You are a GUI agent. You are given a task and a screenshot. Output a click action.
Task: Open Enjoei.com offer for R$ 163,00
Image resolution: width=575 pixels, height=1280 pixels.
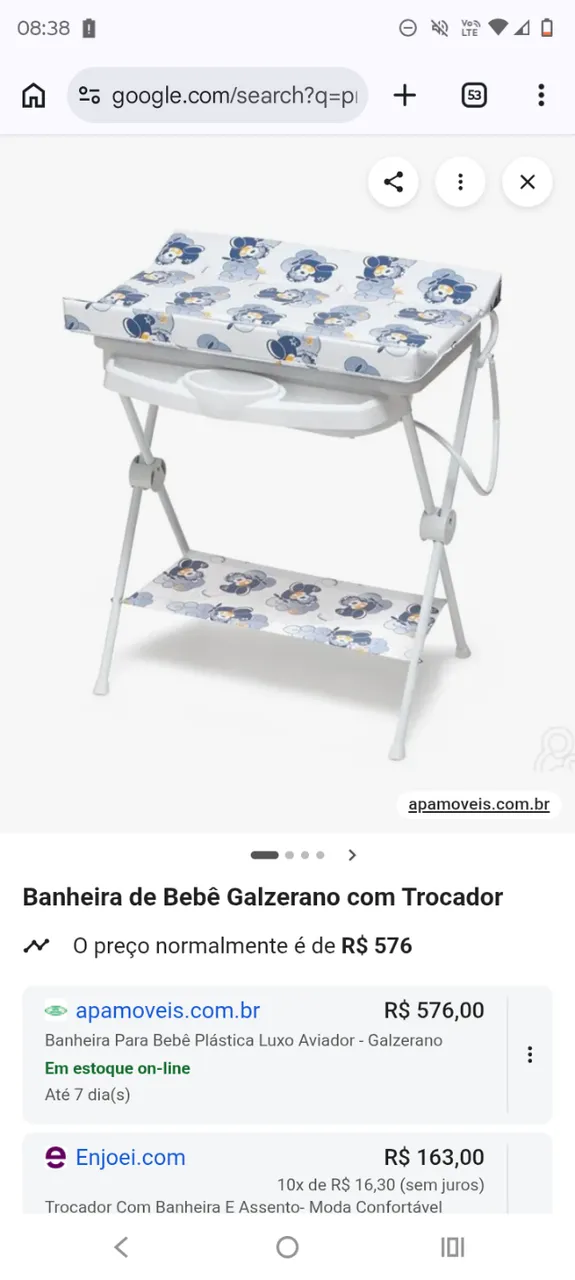[x=264, y=1173]
